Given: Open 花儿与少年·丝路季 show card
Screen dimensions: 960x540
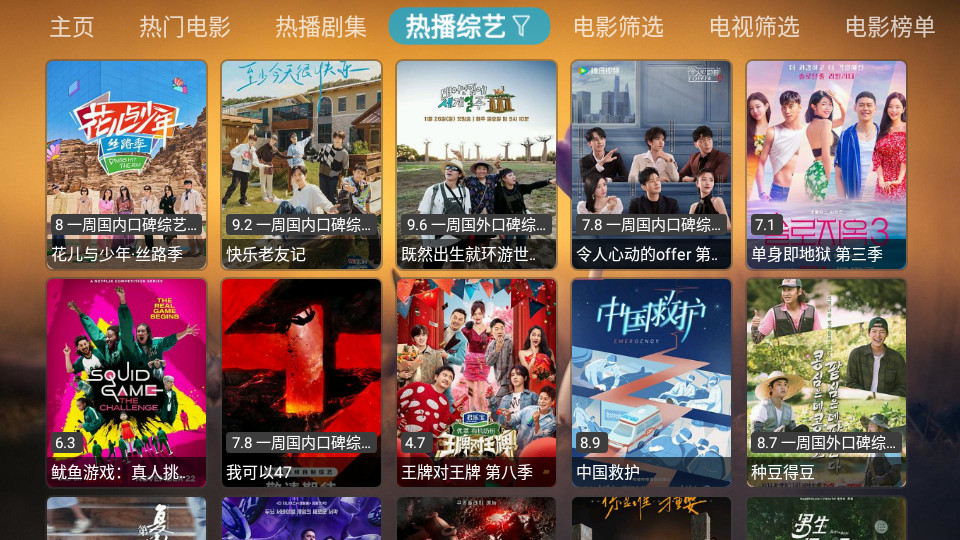Looking at the screenshot, I should click(126, 165).
